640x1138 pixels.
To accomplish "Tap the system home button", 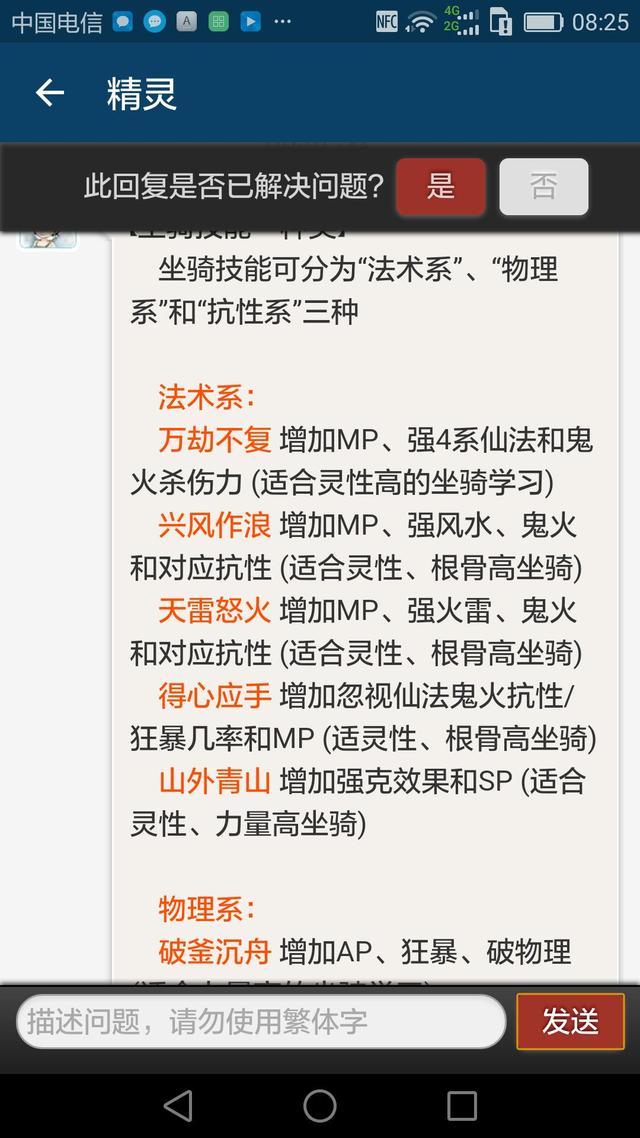I will tap(320, 1106).
